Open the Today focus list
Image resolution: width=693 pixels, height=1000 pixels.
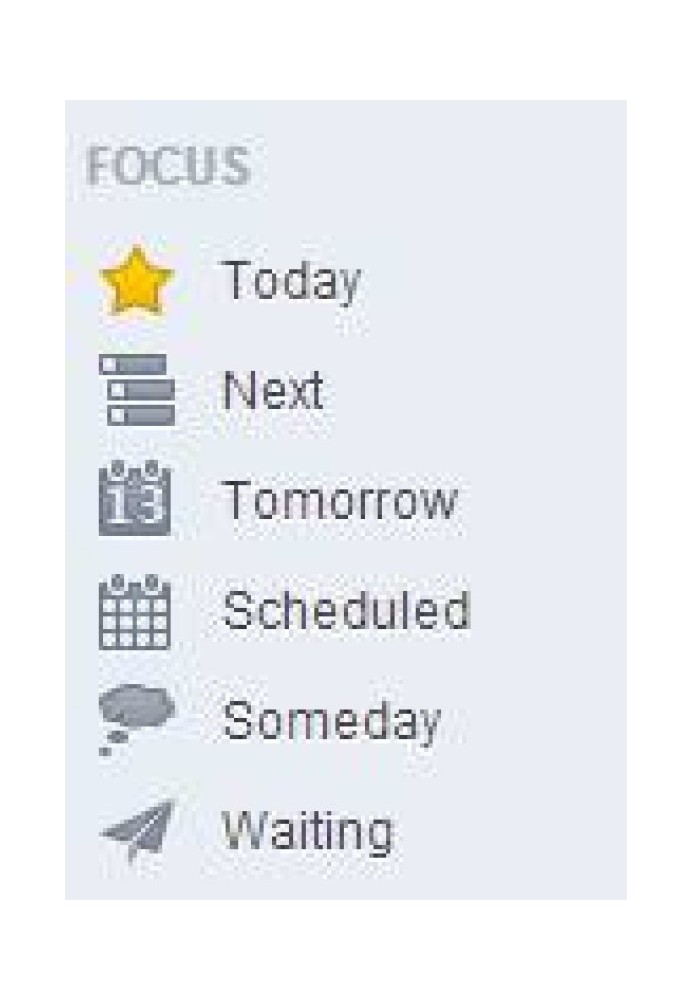(x=290, y=280)
